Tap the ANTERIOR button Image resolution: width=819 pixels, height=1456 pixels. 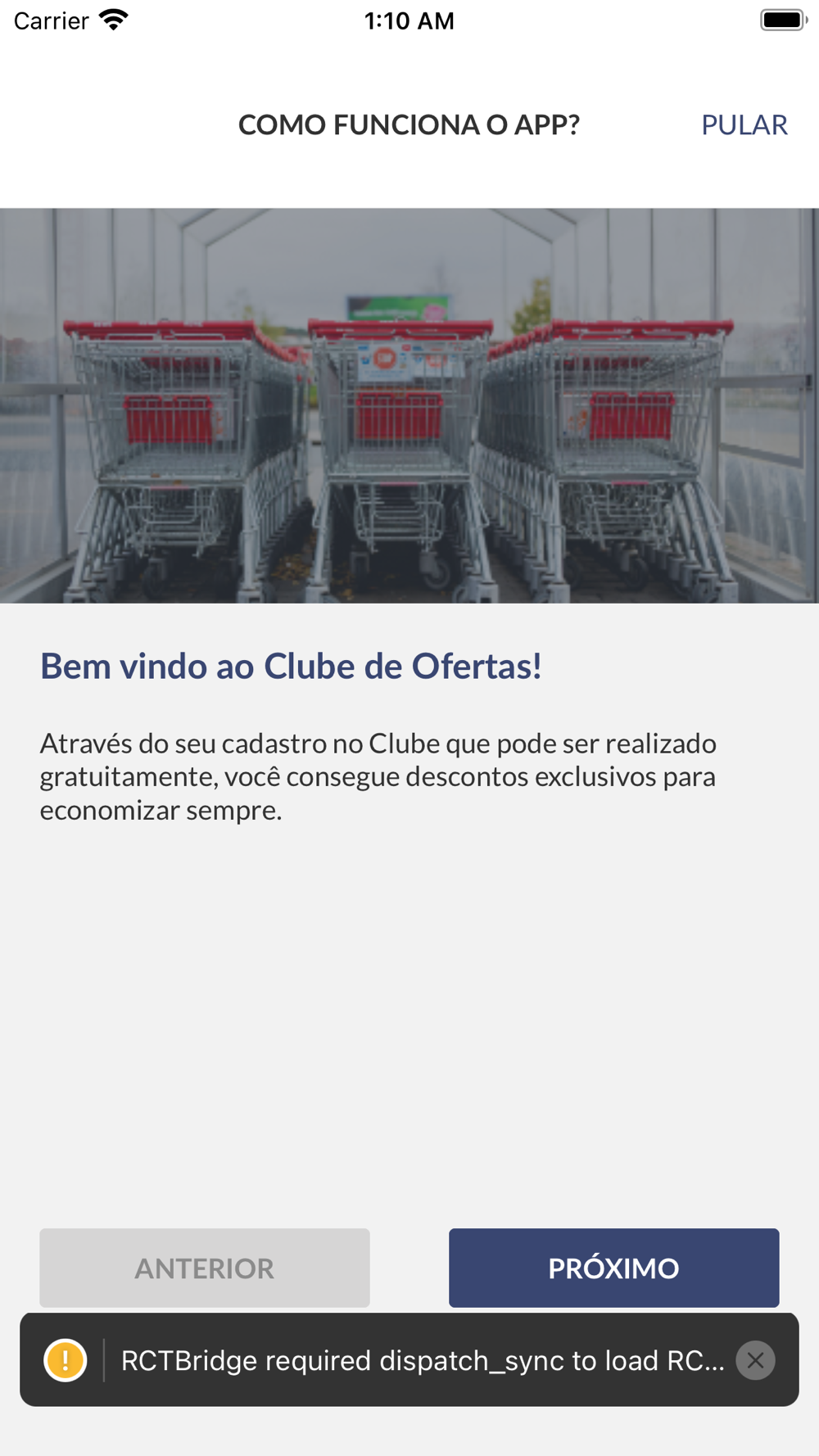point(205,1267)
